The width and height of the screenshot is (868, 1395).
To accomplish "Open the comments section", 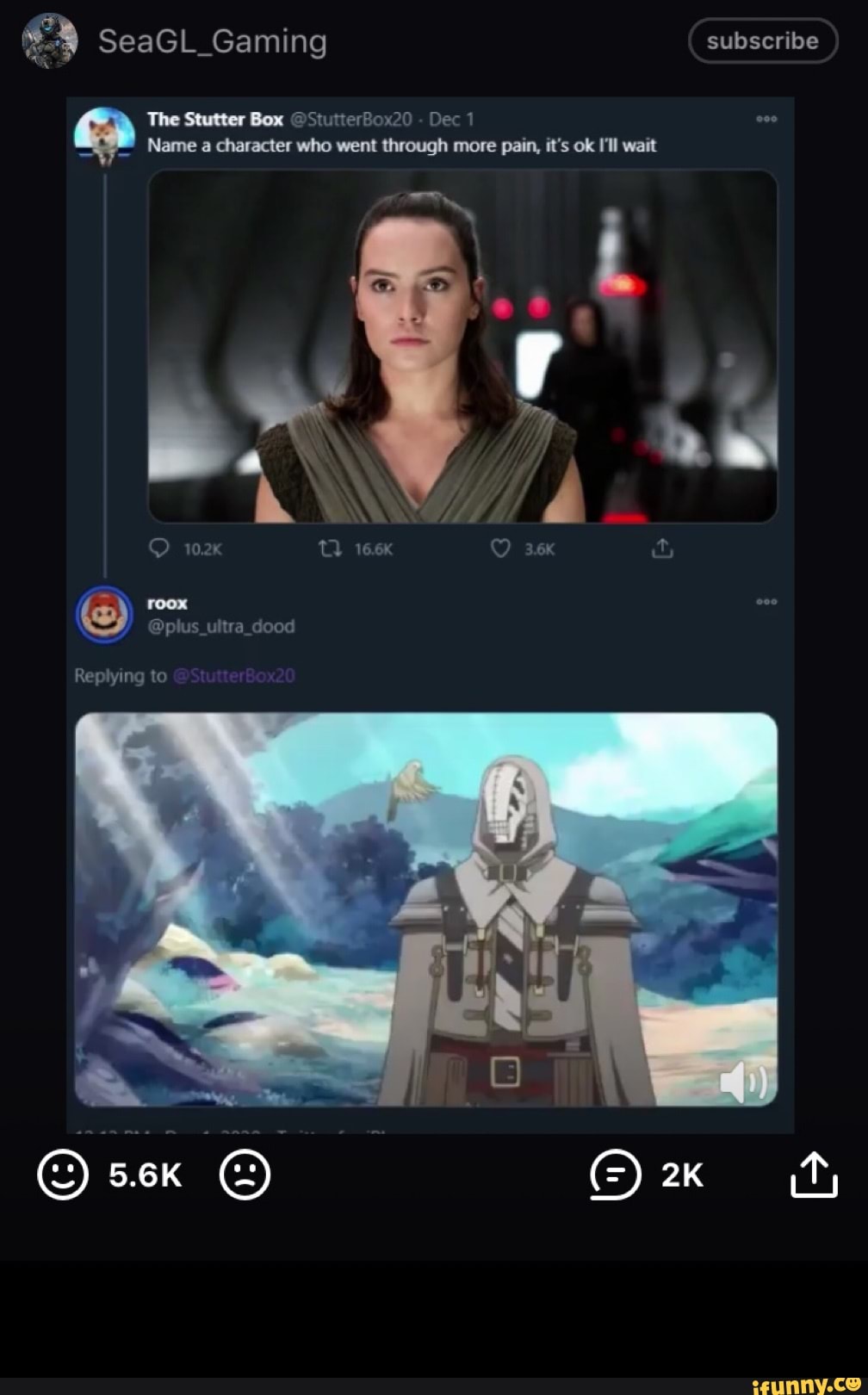I will 616,1175.
